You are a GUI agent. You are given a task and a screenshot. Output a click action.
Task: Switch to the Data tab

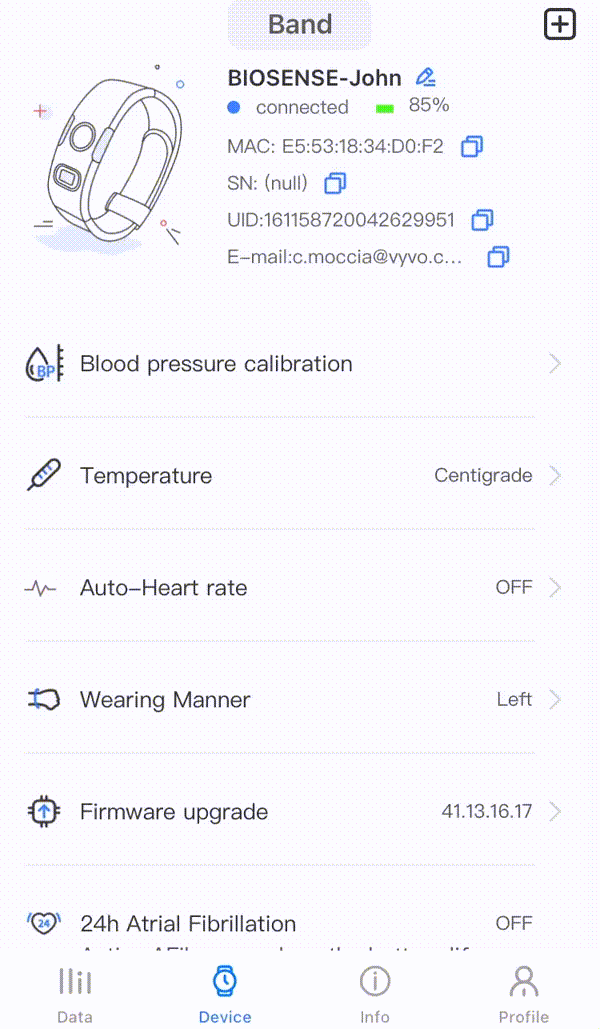[x=75, y=994]
